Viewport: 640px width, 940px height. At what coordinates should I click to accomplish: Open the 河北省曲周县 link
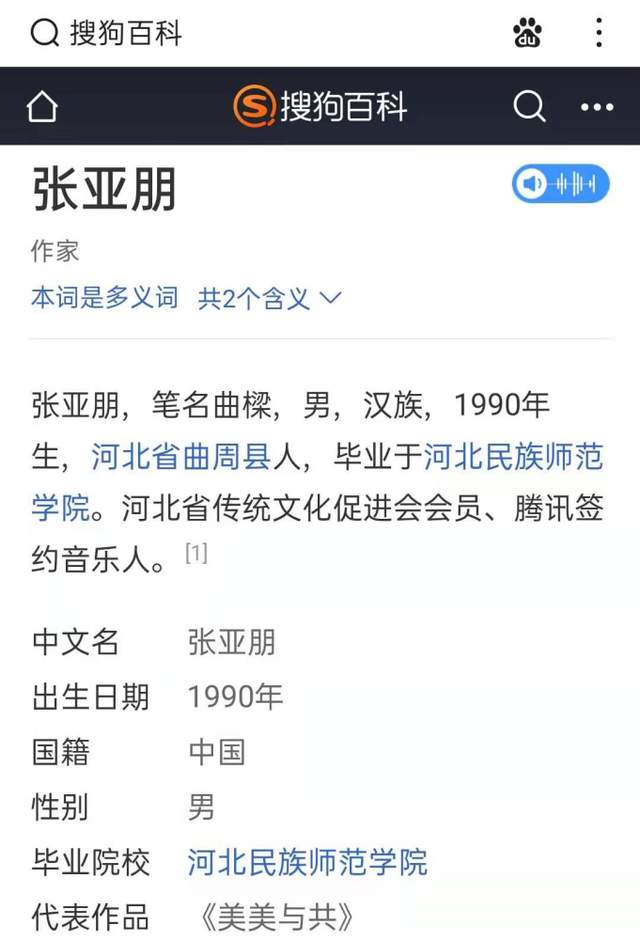tap(181, 458)
